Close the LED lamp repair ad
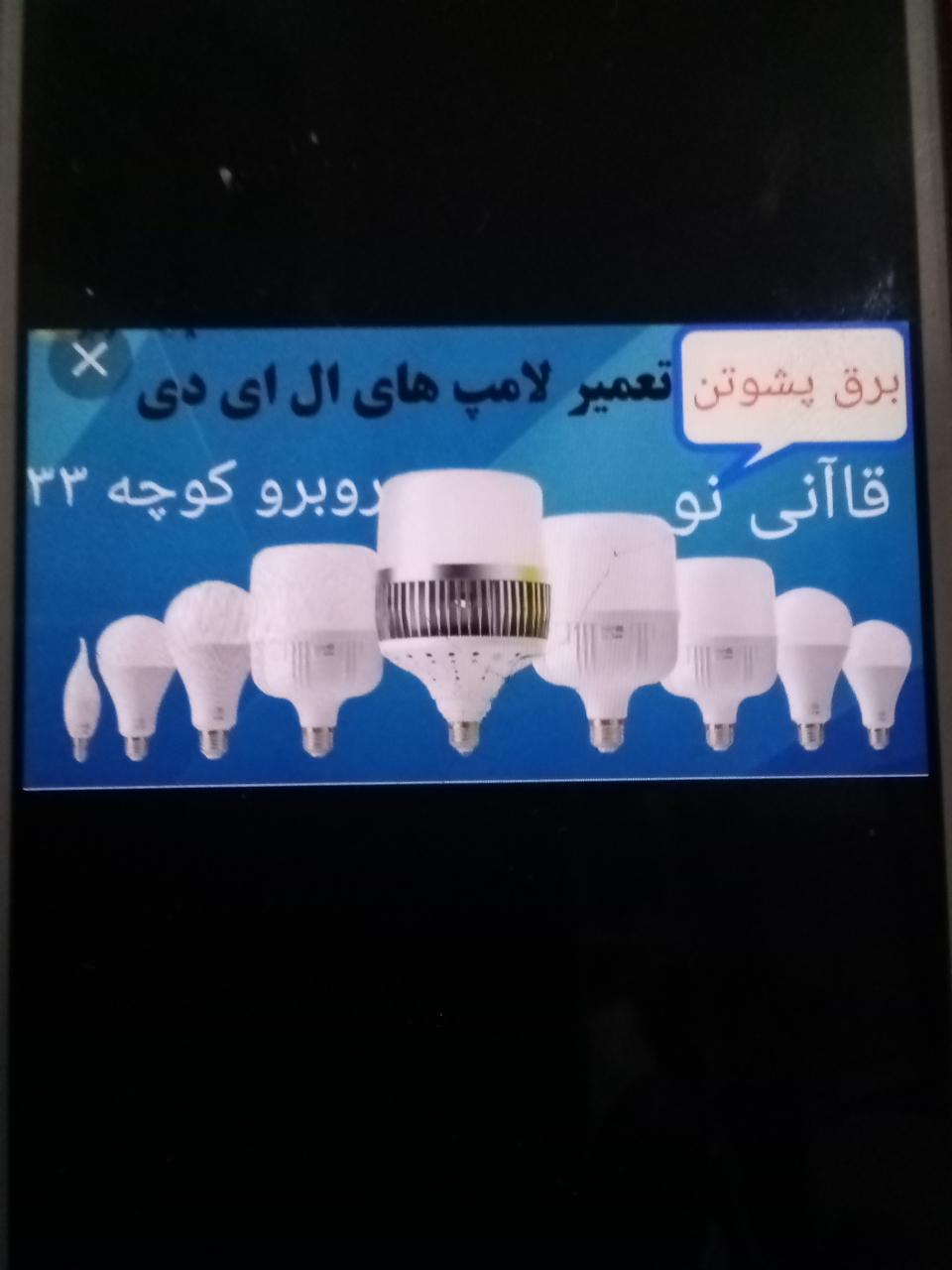Image resolution: width=952 pixels, height=1270 pixels. pos(90,361)
